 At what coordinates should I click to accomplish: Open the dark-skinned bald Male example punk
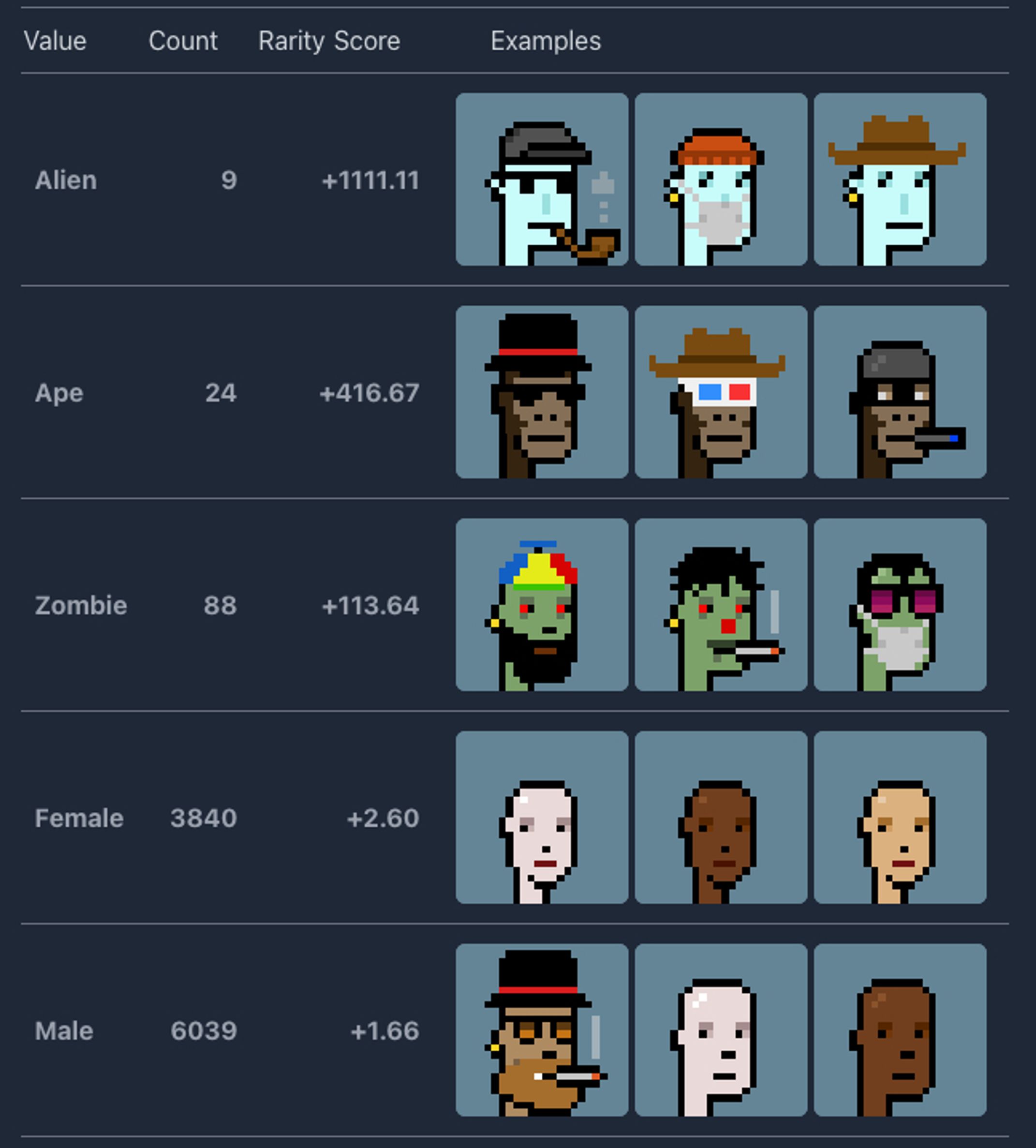click(x=900, y=1029)
